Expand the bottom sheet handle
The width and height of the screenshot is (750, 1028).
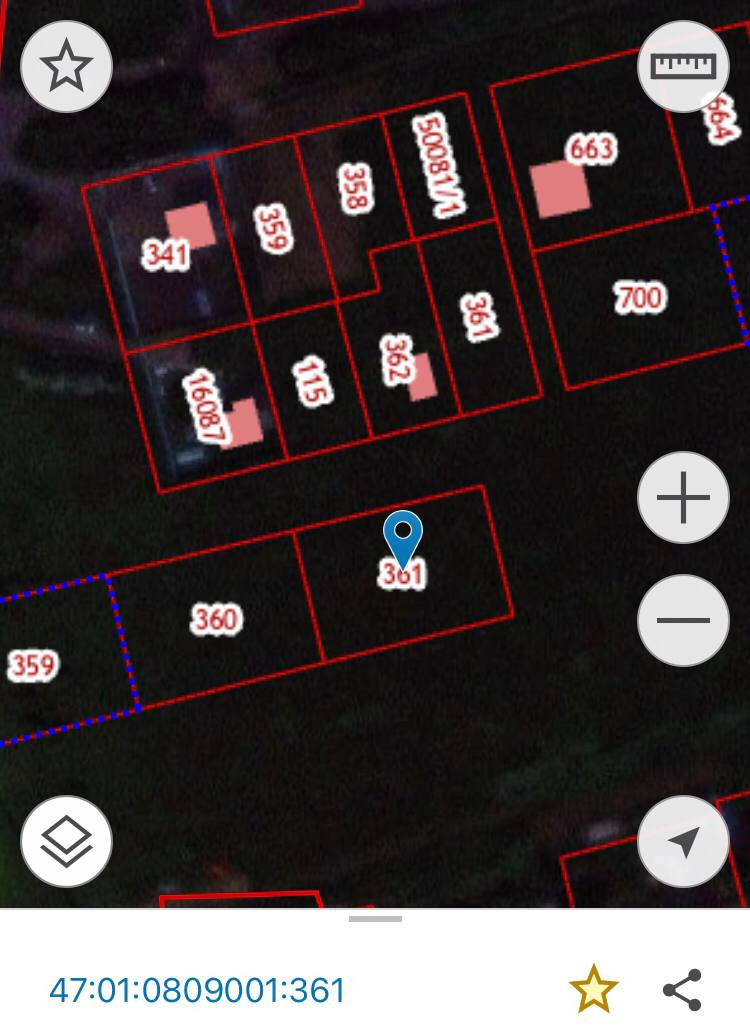[x=375, y=918]
